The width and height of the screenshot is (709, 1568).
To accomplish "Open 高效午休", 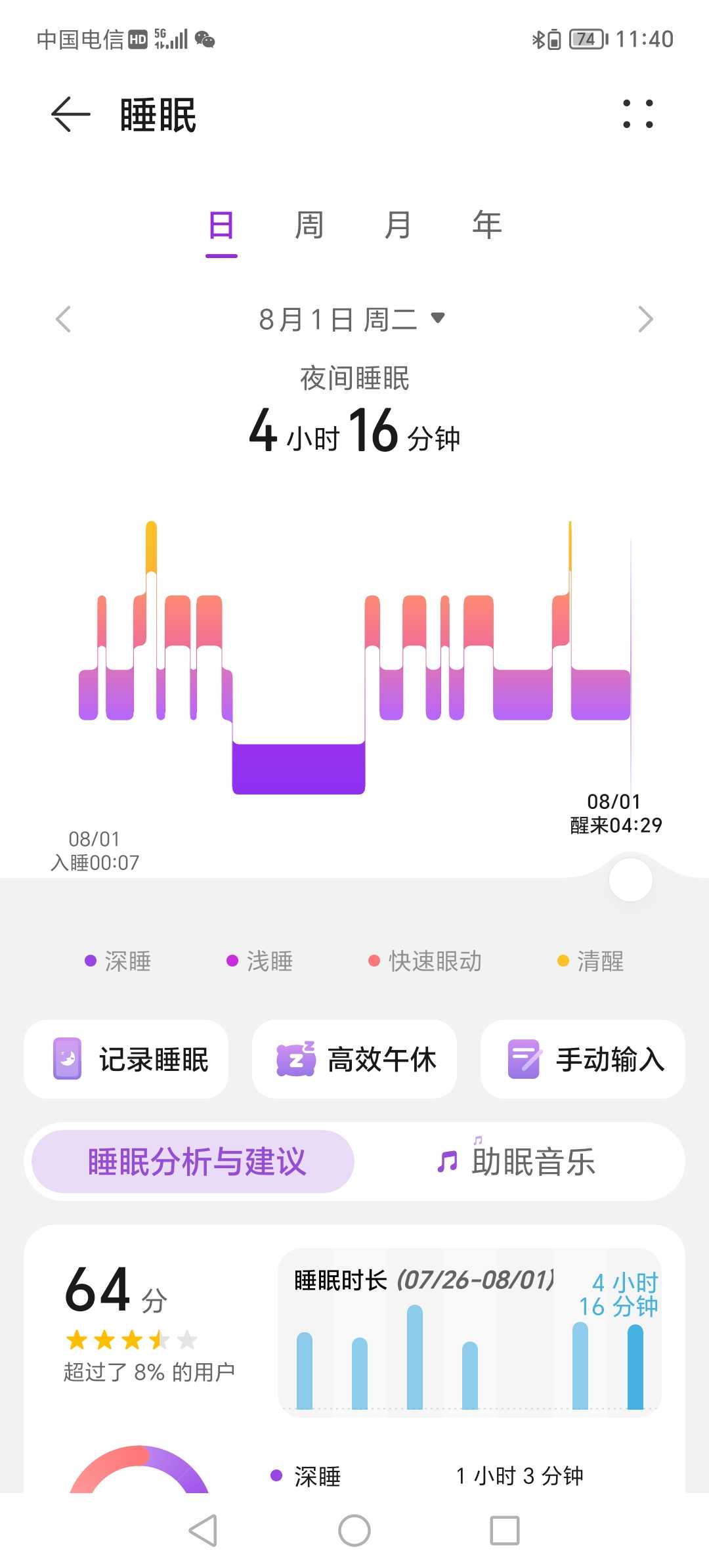I will pyautogui.click(x=354, y=1059).
